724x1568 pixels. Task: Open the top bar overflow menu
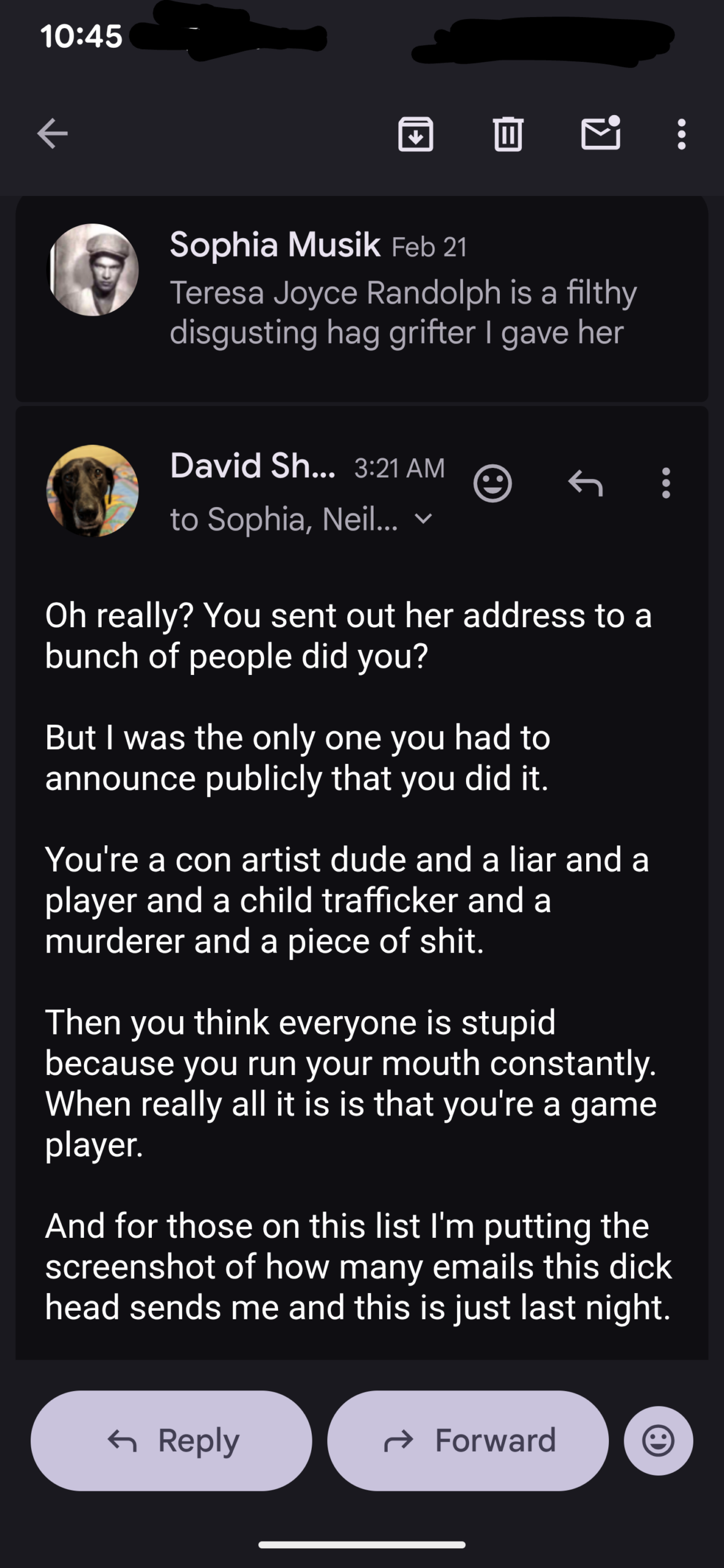point(681,134)
